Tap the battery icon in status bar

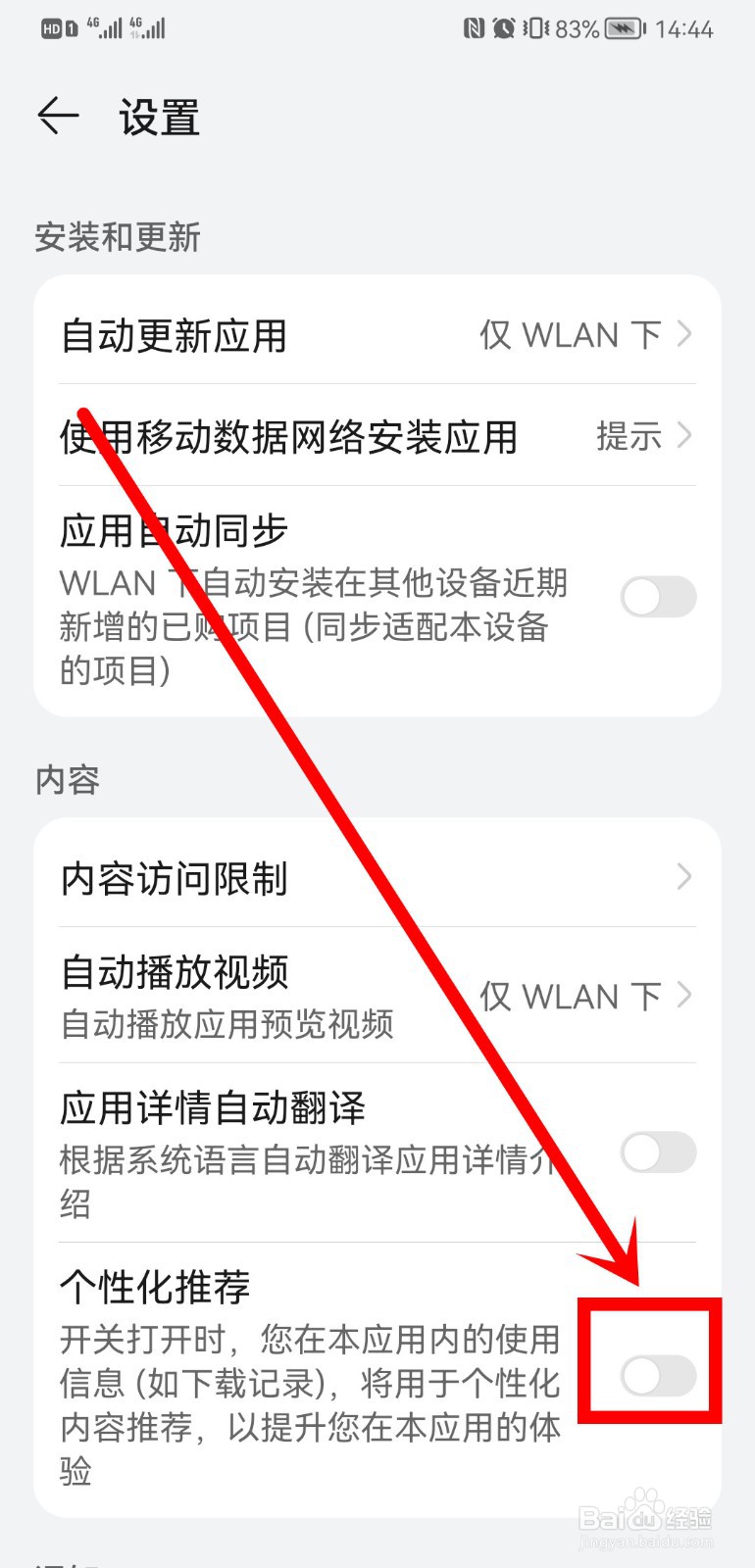[621, 30]
